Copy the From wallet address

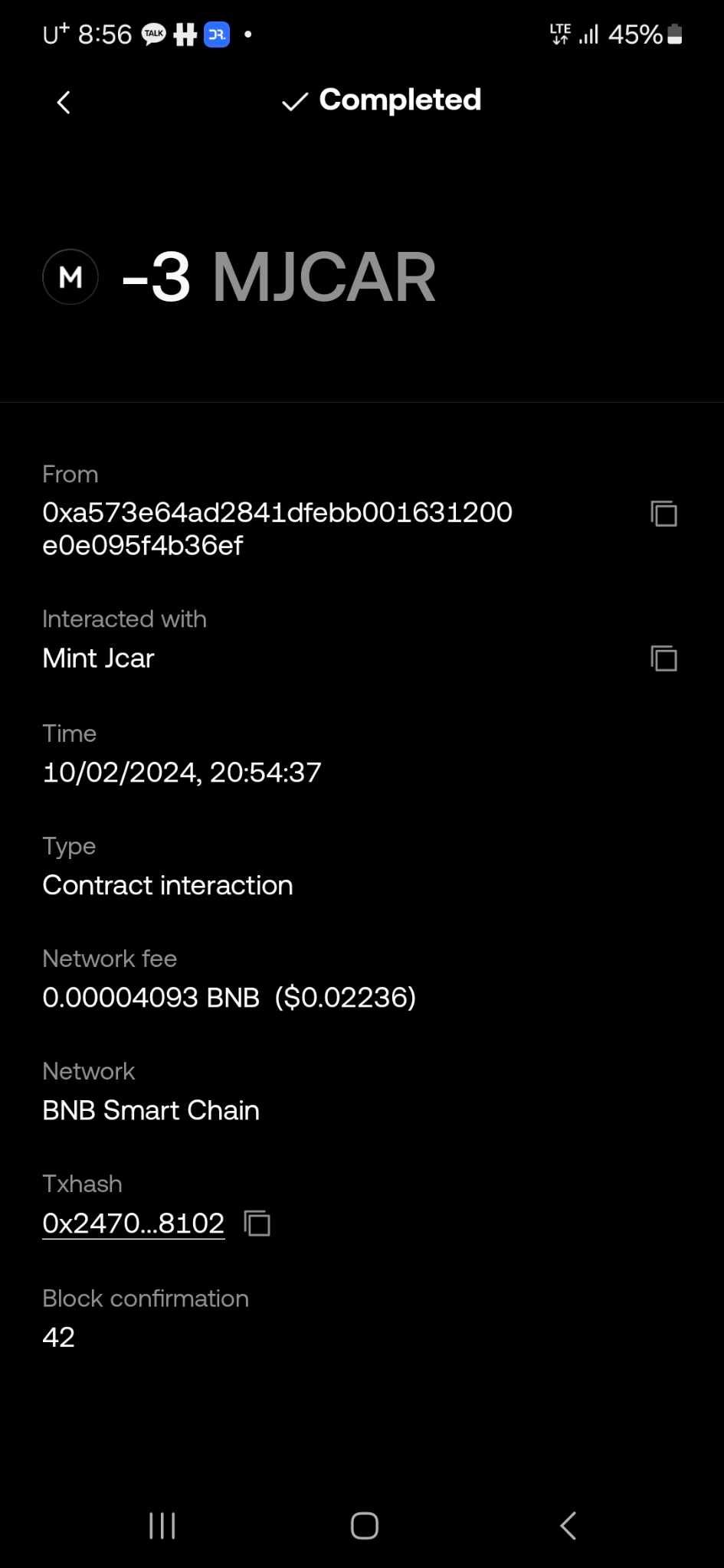[x=663, y=513]
